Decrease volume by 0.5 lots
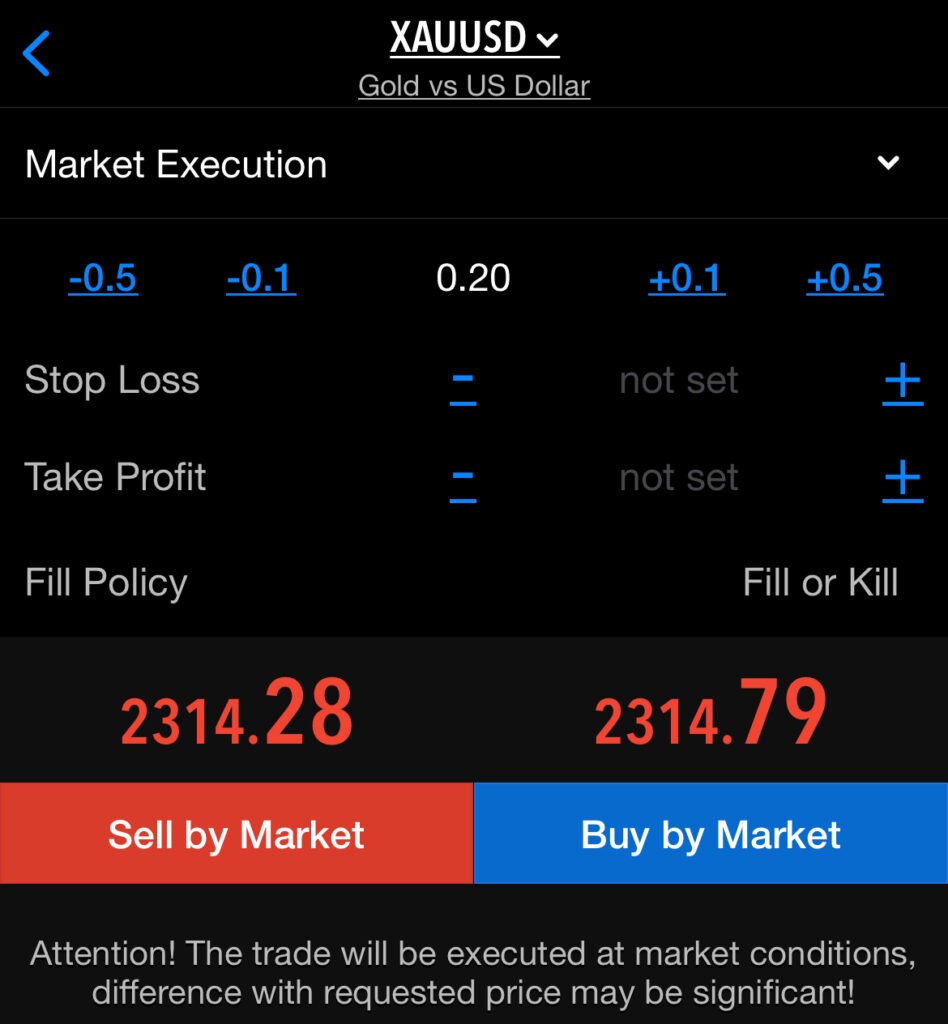 (103, 280)
